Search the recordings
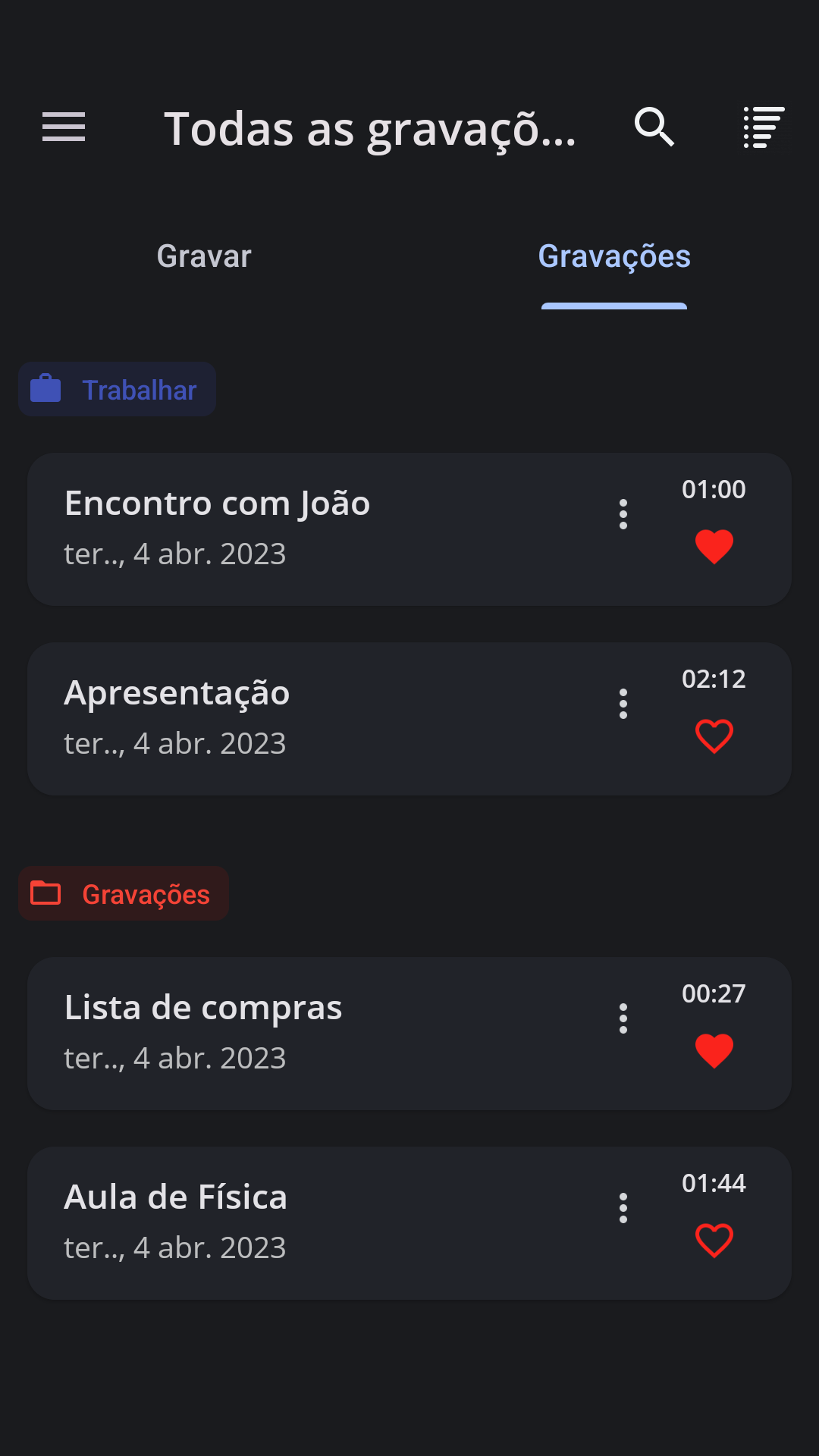 tap(654, 127)
